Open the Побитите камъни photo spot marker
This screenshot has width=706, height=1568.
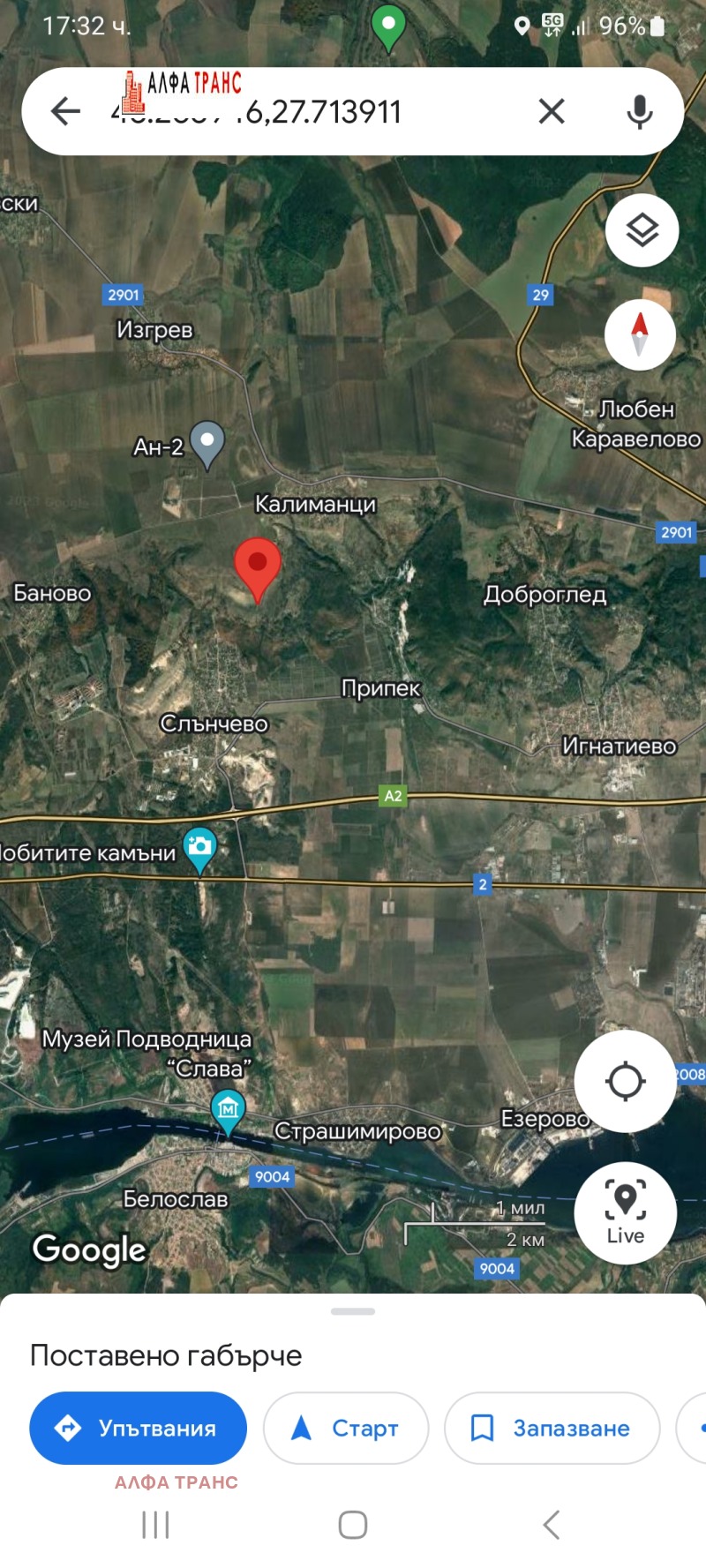click(200, 849)
